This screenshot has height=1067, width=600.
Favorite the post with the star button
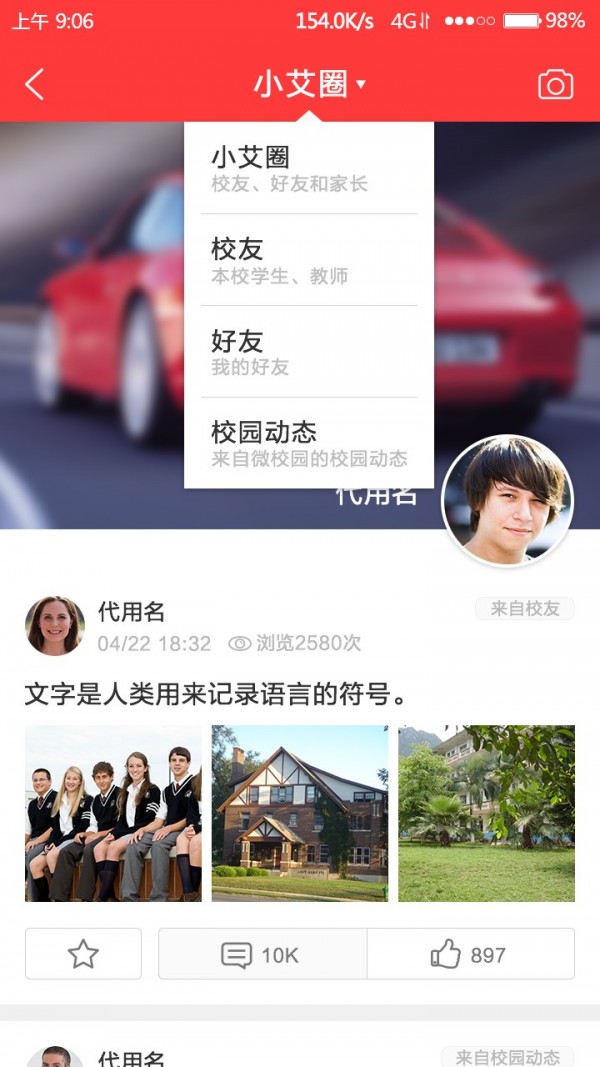[x=83, y=954]
